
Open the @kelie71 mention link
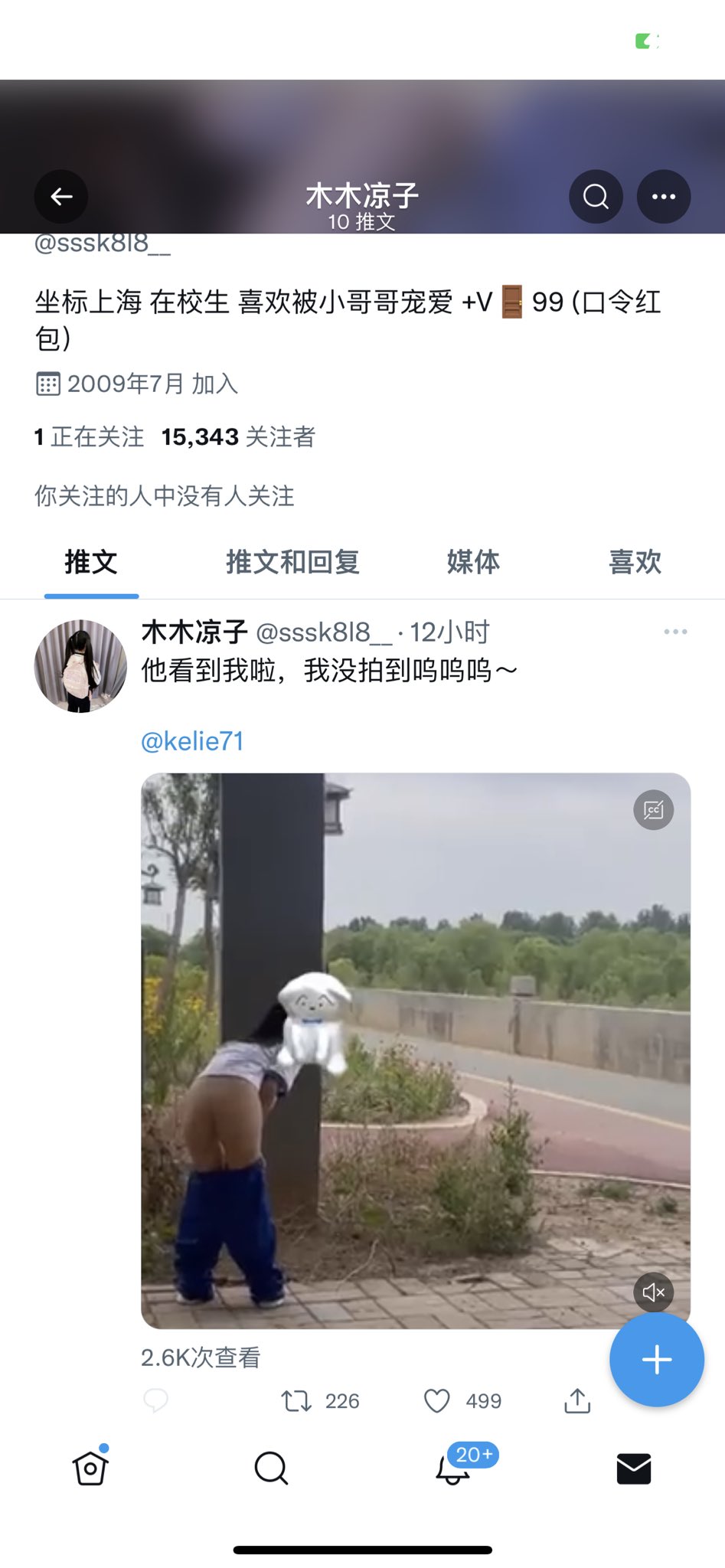click(x=192, y=741)
